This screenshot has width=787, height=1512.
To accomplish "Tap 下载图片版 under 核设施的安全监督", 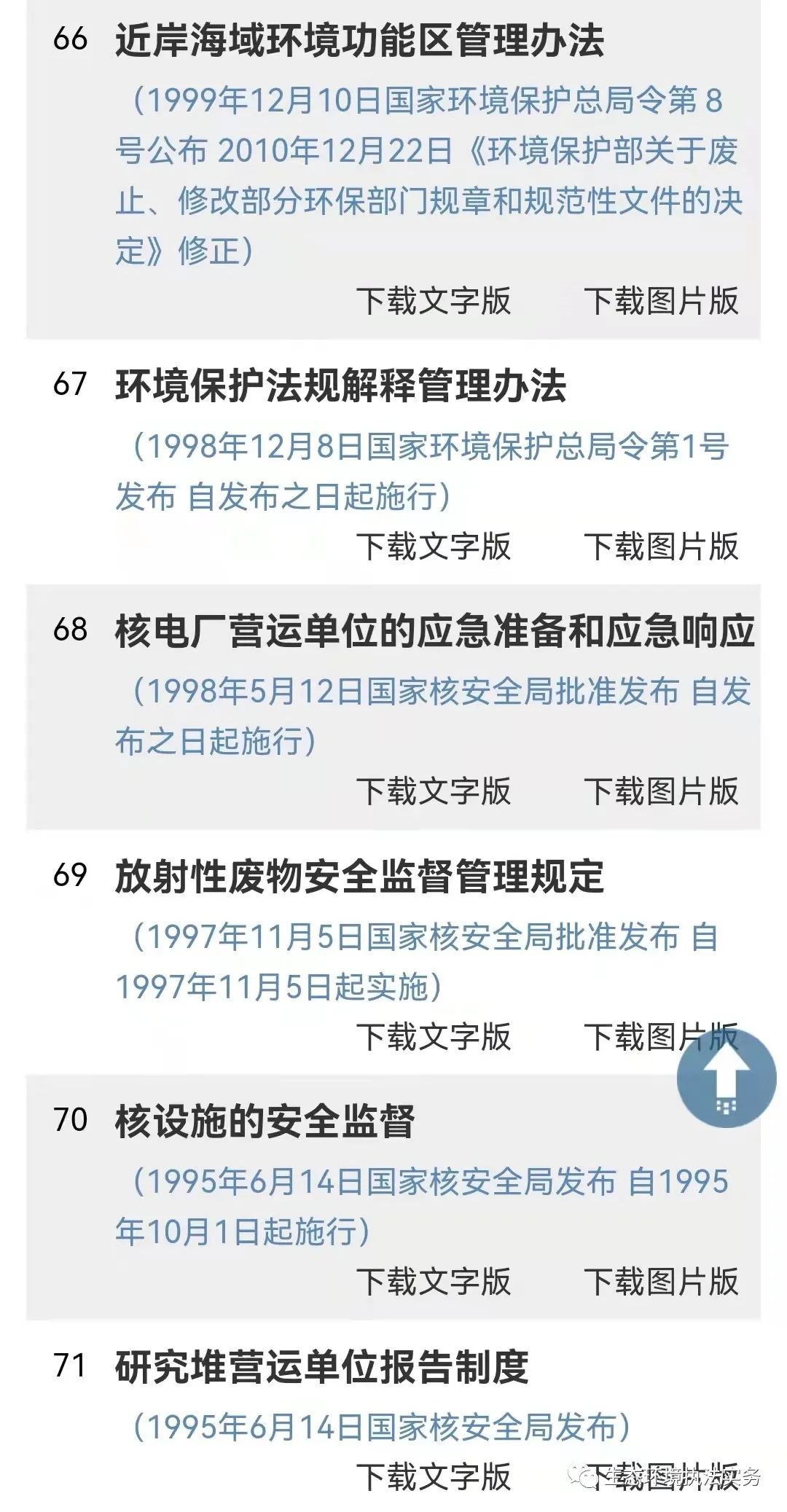I will coord(661,1282).
